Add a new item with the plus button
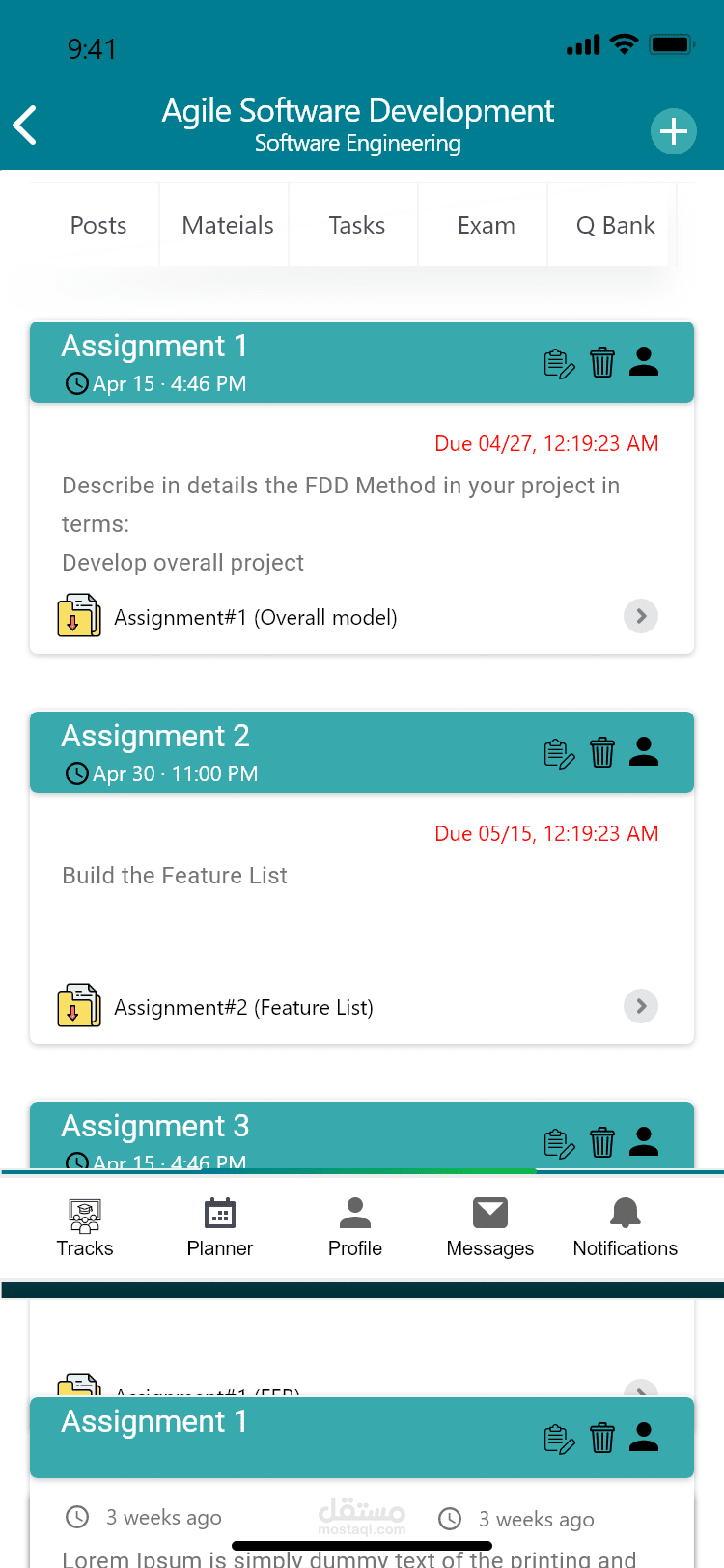The image size is (724, 1568). (x=673, y=131)
